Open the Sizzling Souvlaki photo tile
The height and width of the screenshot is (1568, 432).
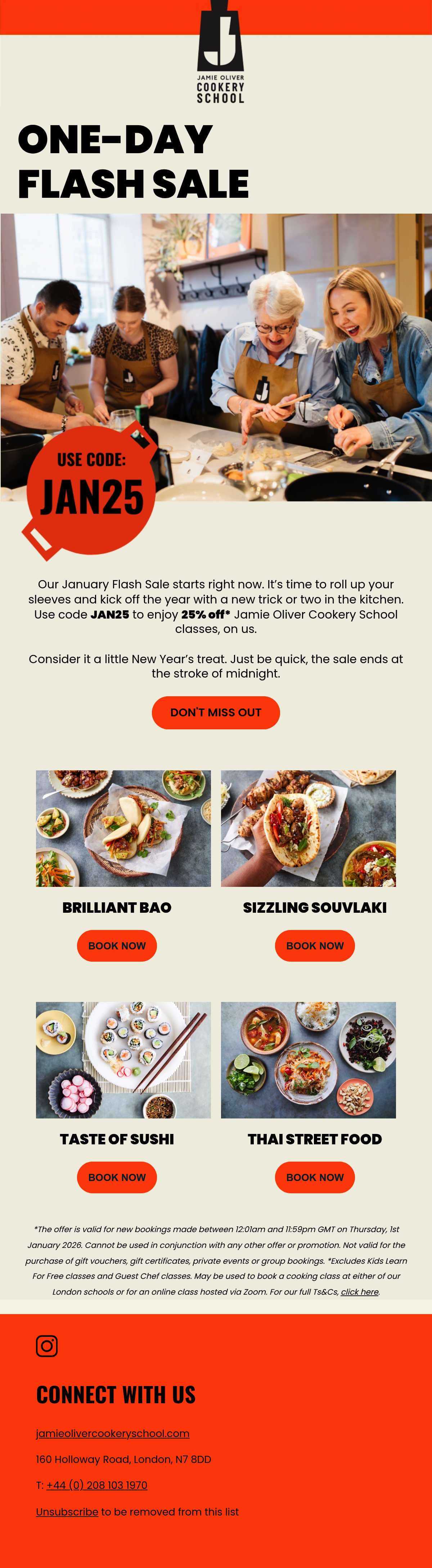(308, 829)
